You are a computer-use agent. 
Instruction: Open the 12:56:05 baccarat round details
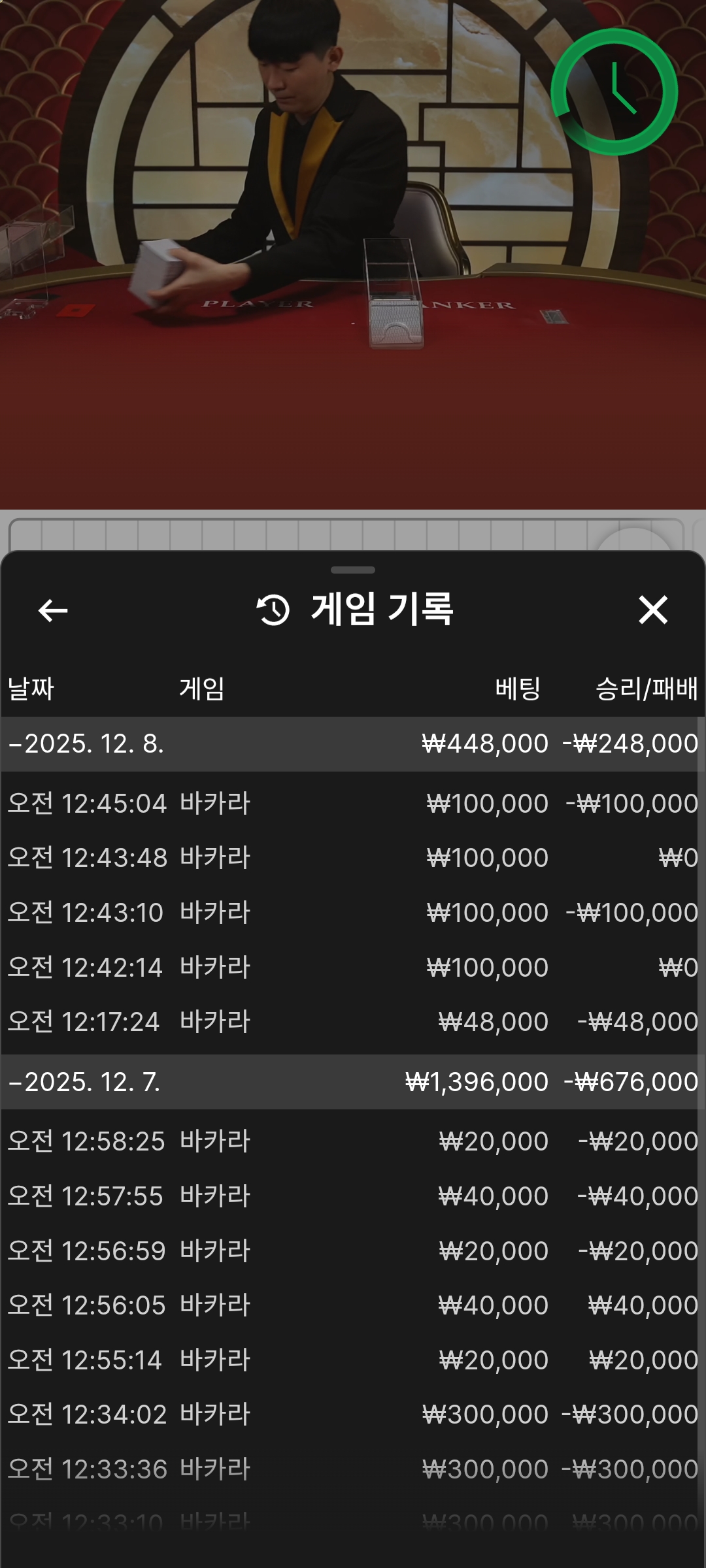pos(352,1305)
